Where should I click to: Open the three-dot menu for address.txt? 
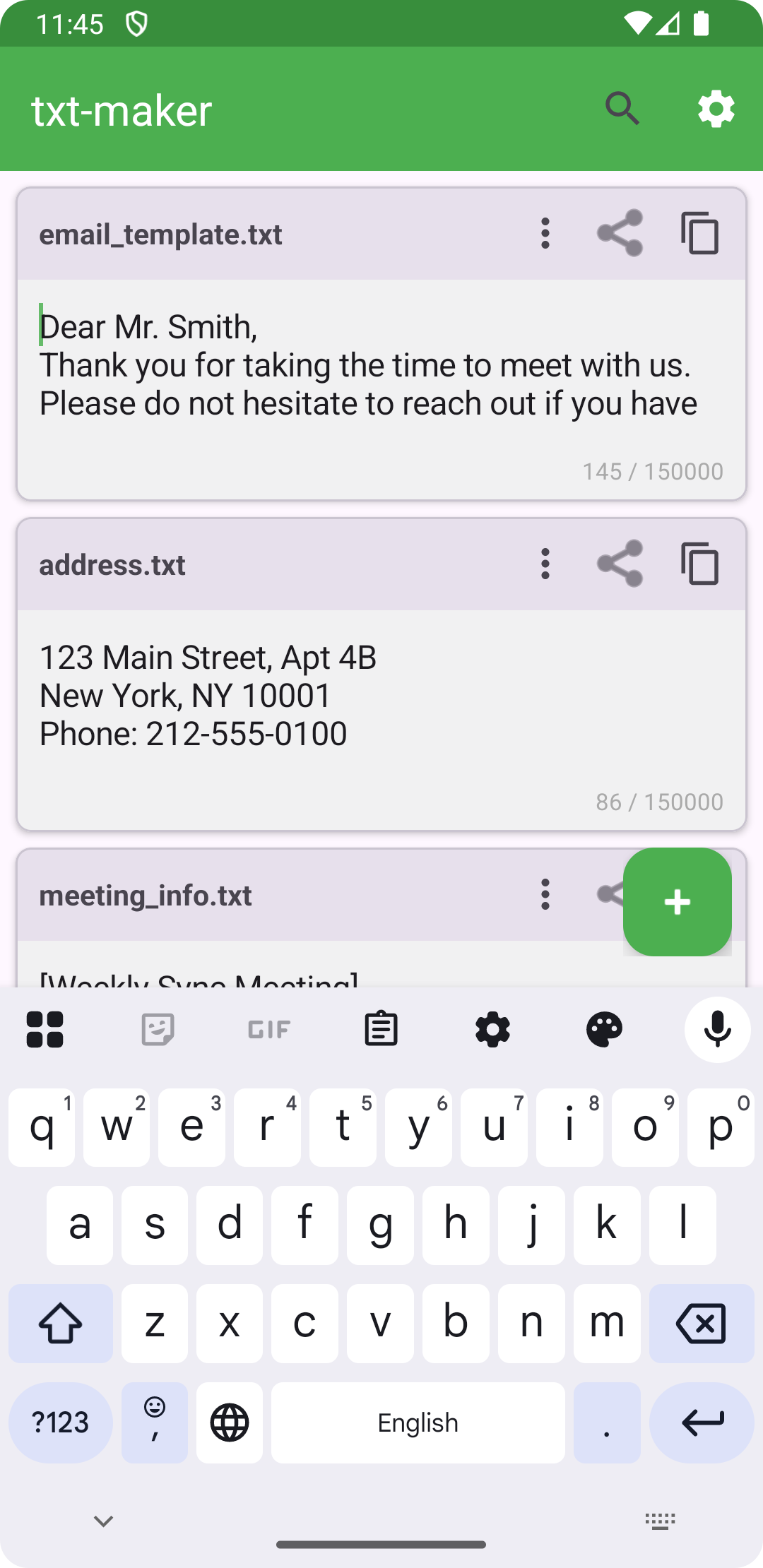pyautogui.click(x=545, y=564)
